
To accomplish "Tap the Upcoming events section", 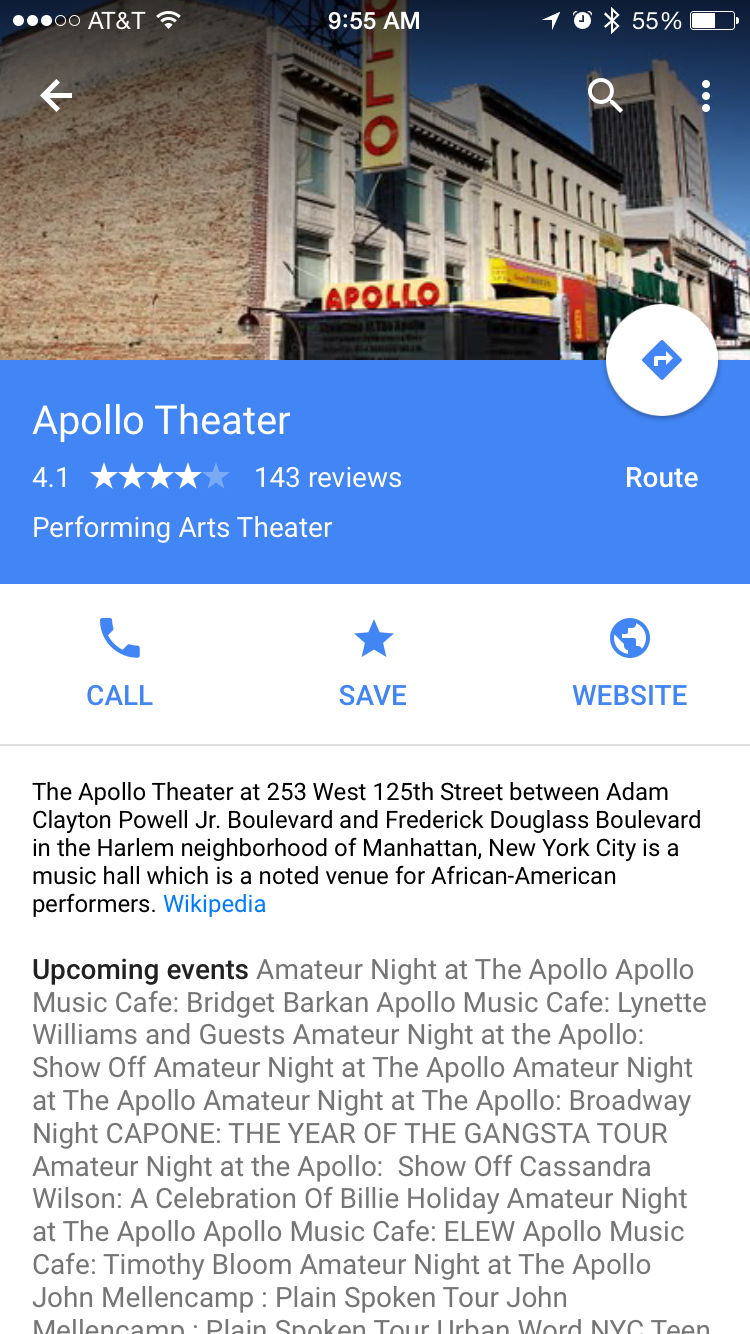I will [x=139, y=969].
